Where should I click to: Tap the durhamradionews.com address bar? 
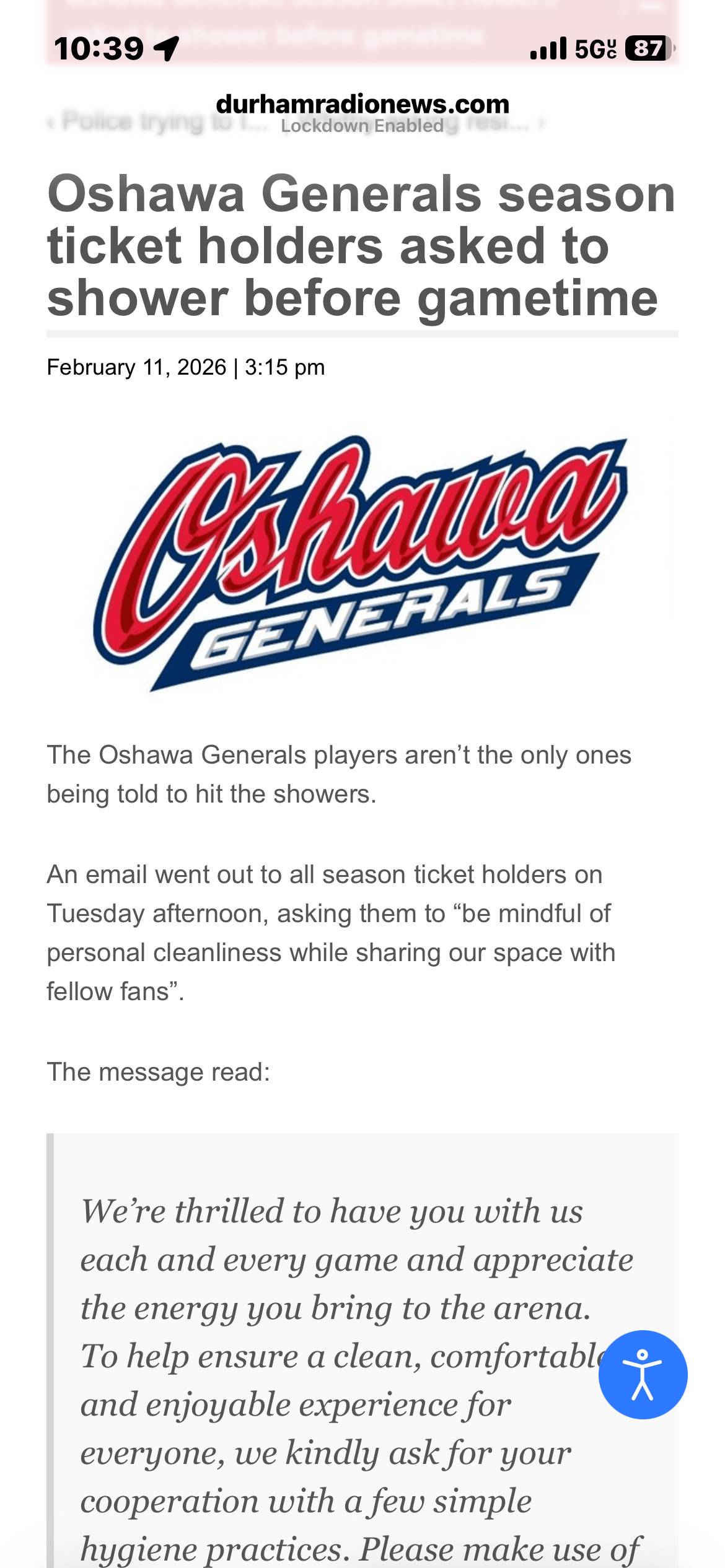click(x=362, y=105)
